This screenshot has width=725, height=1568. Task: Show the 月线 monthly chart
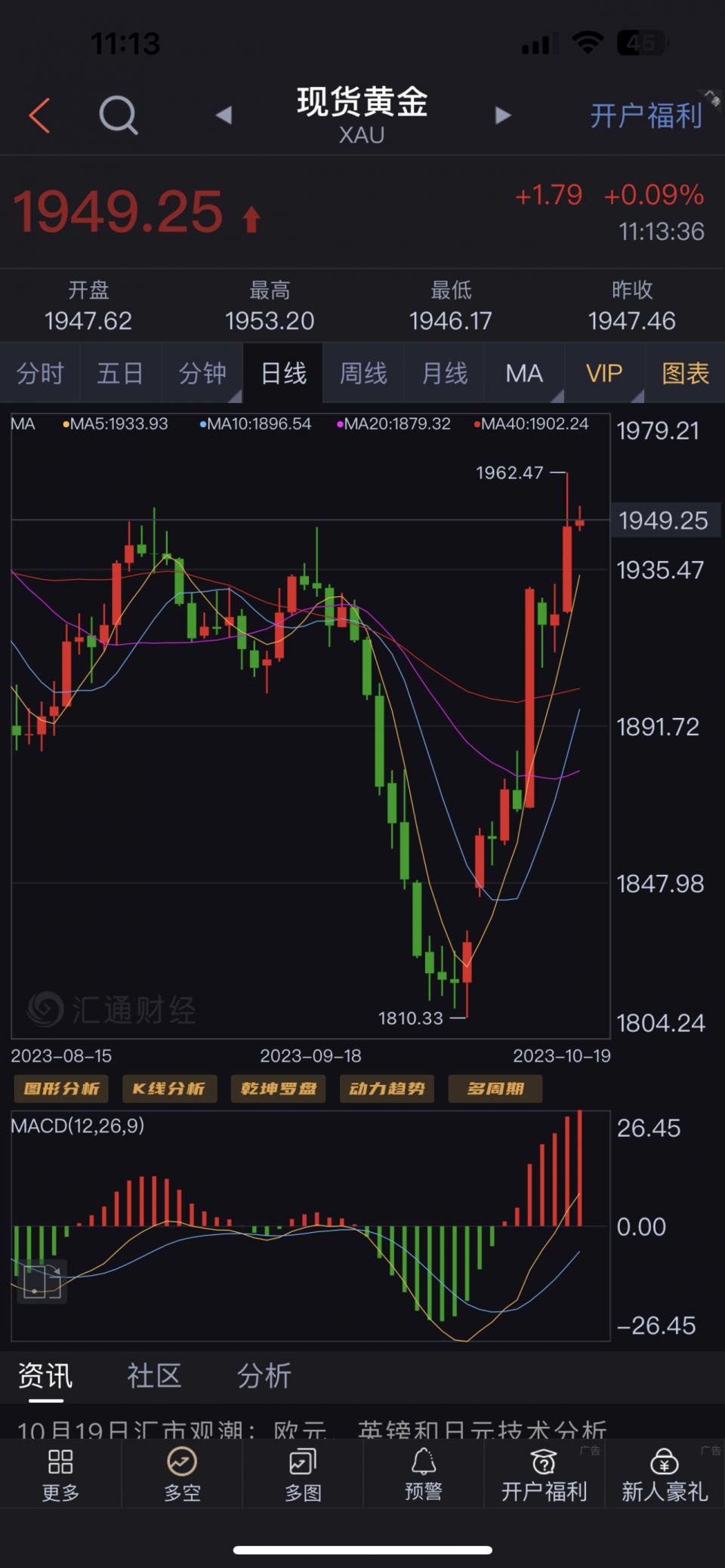pos(444,373)
